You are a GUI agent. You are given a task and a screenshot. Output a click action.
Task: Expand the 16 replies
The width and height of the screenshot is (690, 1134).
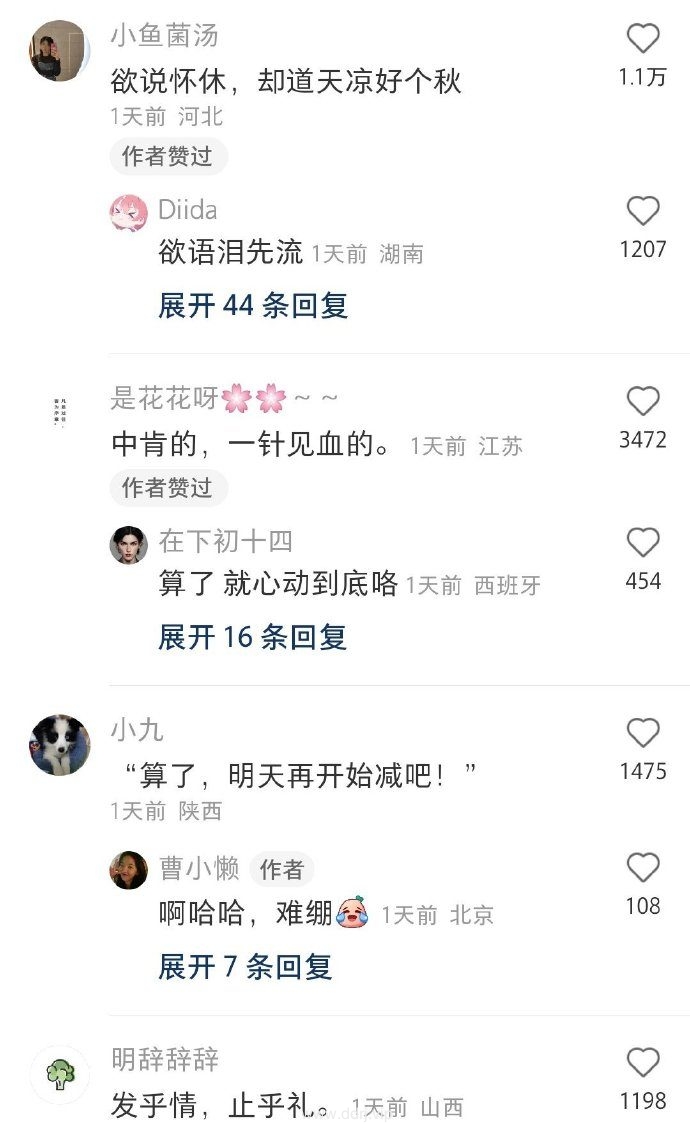pos(253,636)
